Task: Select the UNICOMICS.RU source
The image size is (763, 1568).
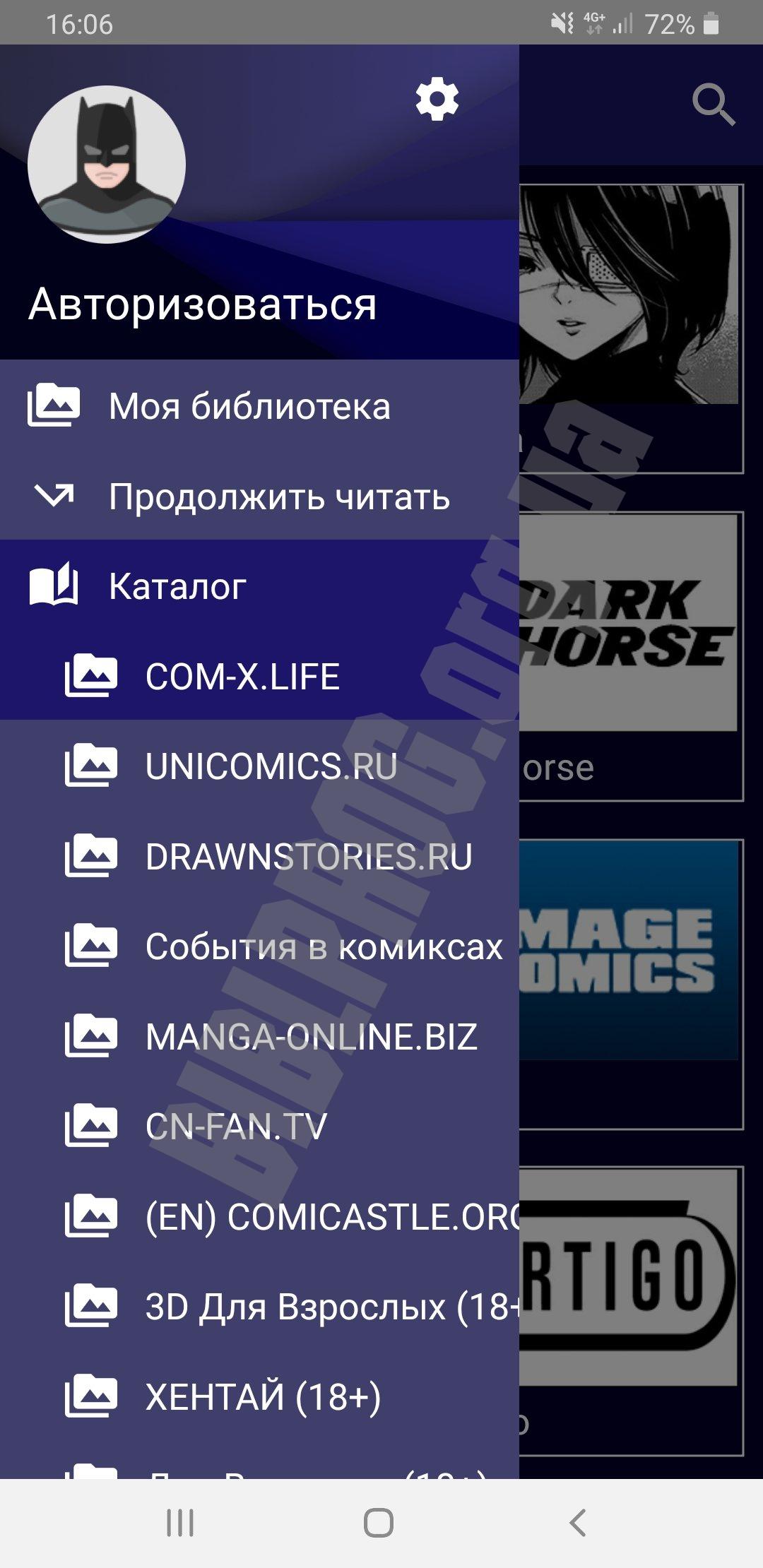Action: [271, 766]
